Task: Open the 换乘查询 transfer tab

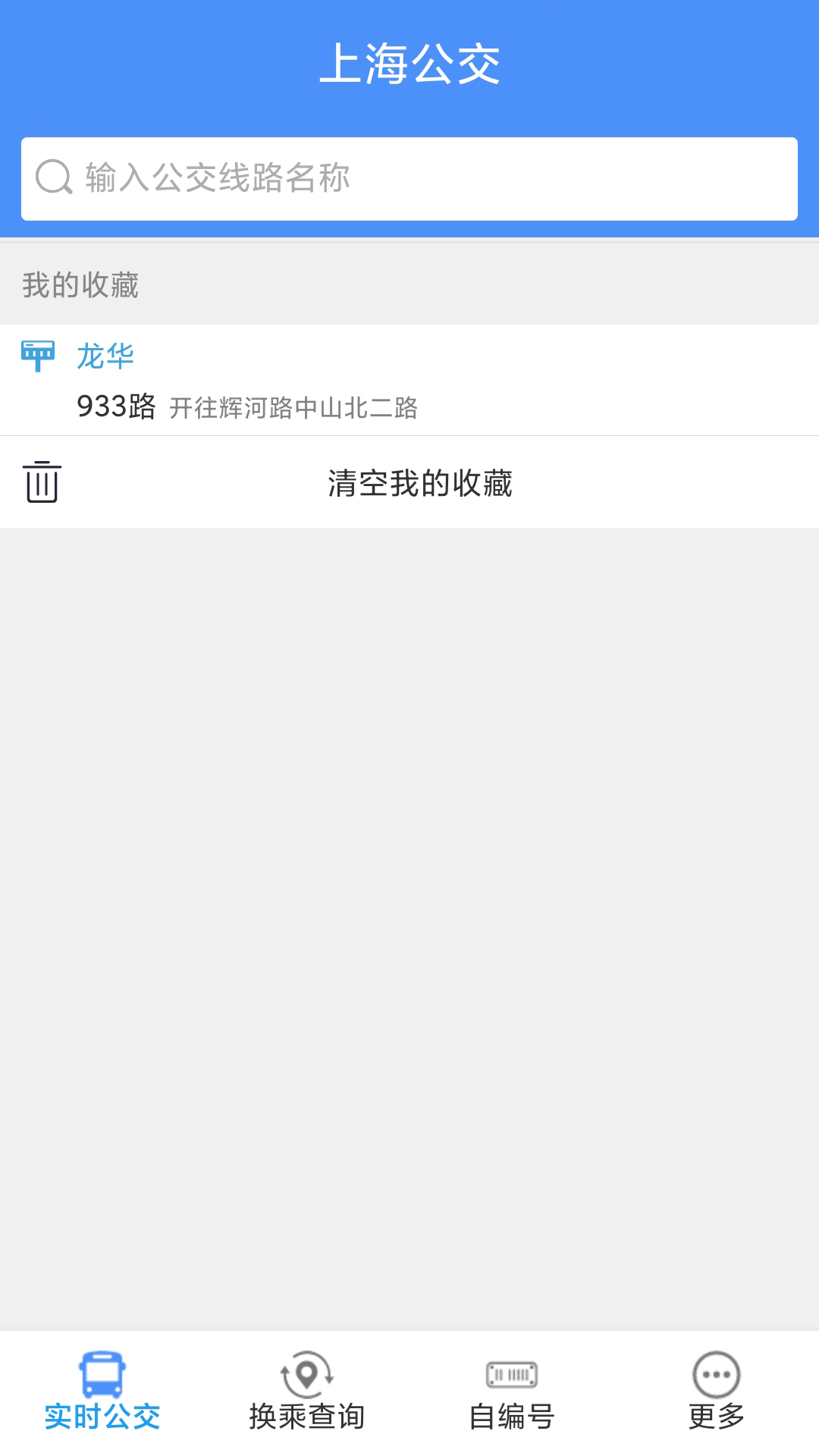Action: tap(307, 1392)
